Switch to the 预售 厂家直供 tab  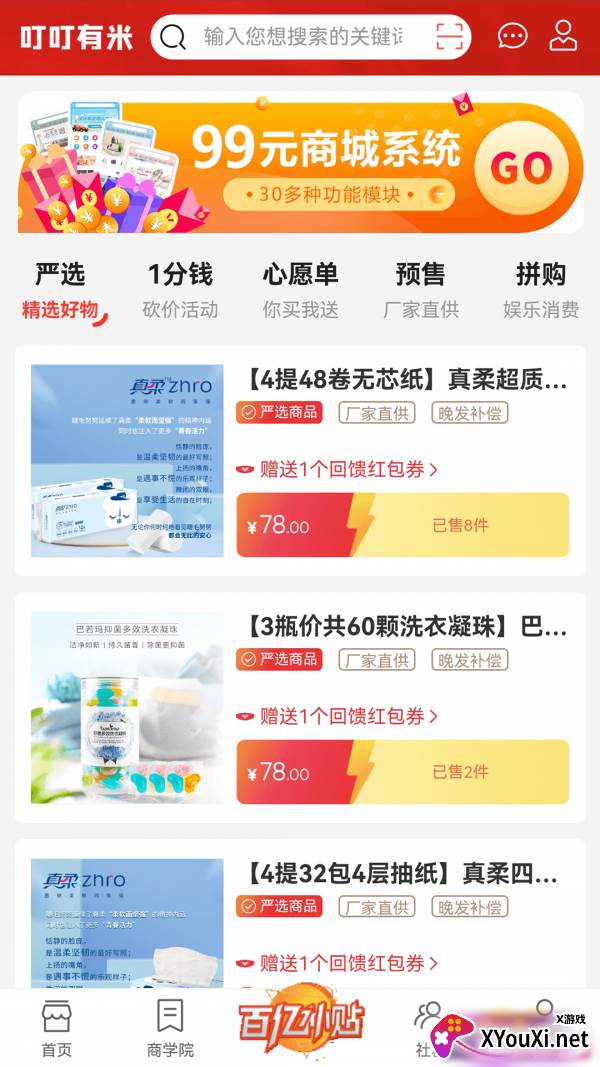[420, 291]
